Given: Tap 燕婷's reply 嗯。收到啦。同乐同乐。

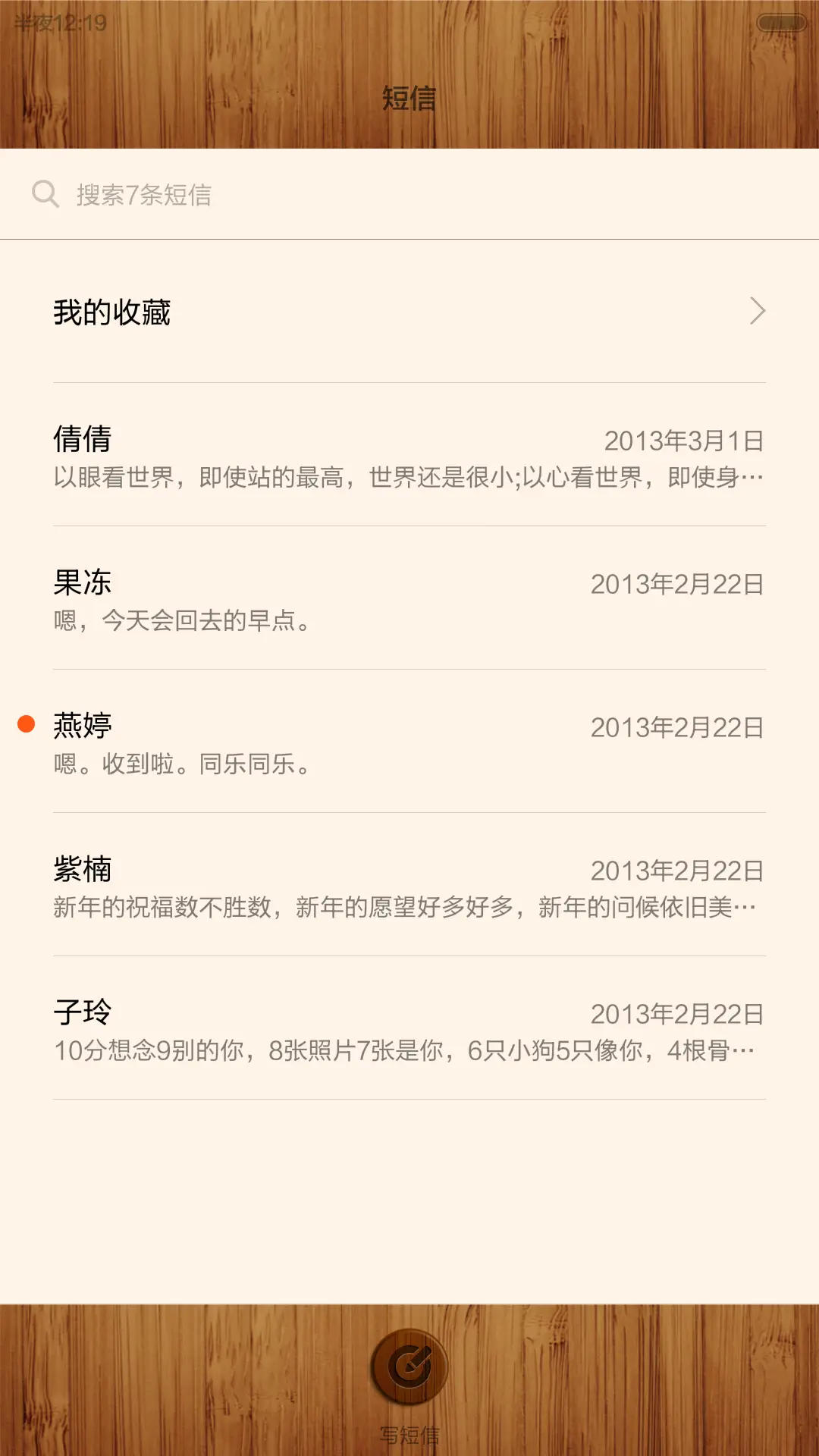Looking at the screenshot, I should (182, 764).
